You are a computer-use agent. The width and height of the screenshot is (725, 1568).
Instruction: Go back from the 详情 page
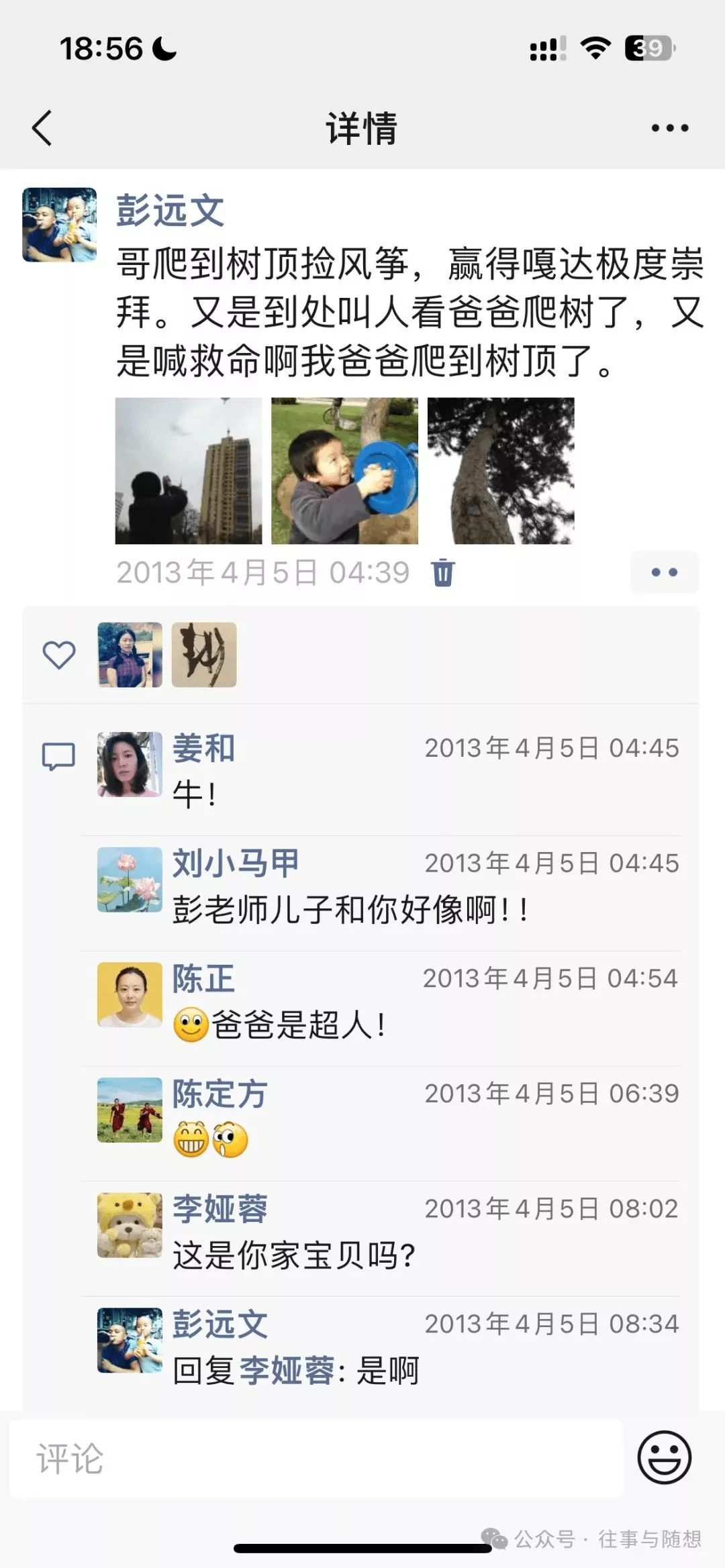coord(42,128)
